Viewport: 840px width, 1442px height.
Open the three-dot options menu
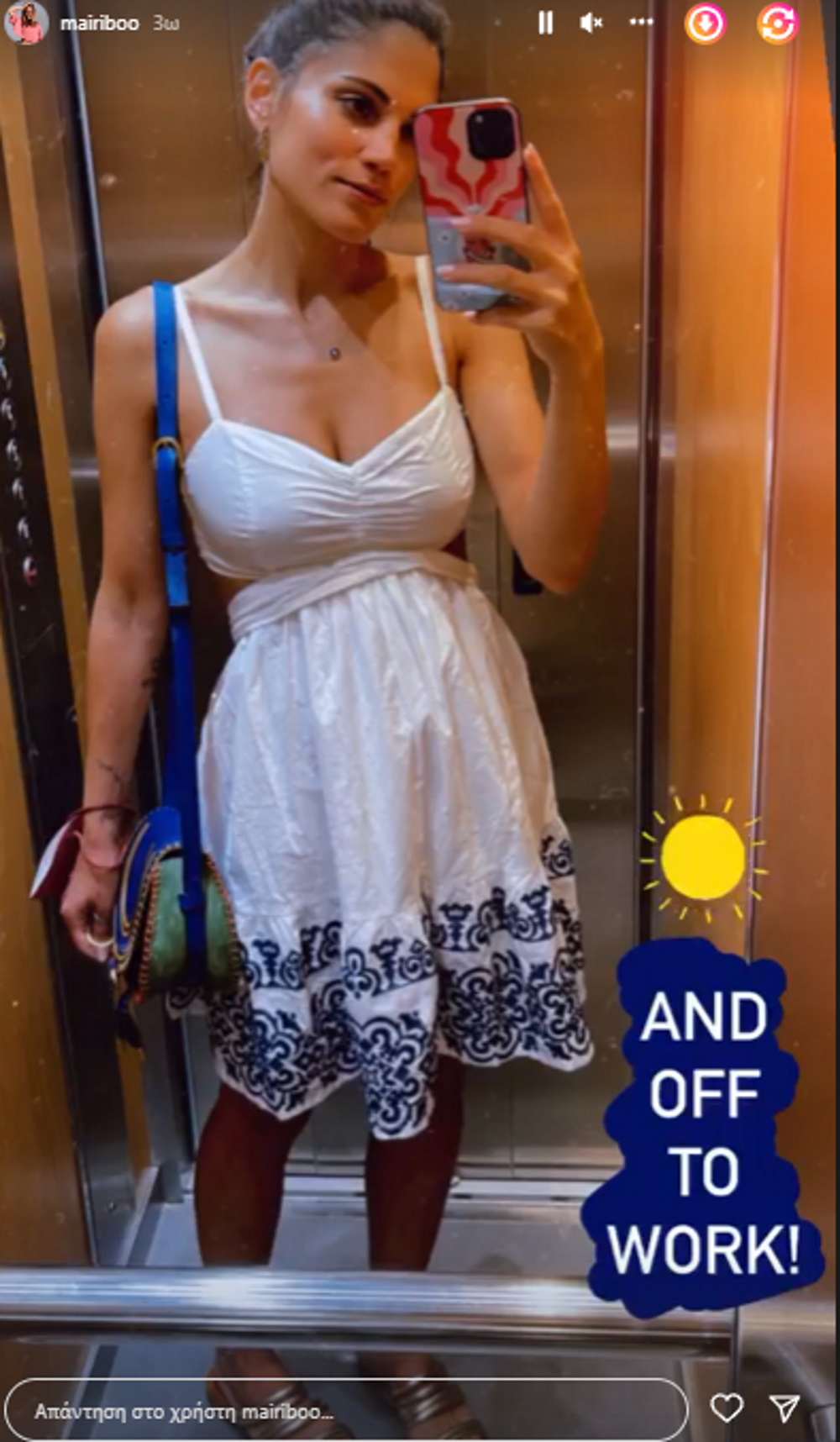point(640,23)
